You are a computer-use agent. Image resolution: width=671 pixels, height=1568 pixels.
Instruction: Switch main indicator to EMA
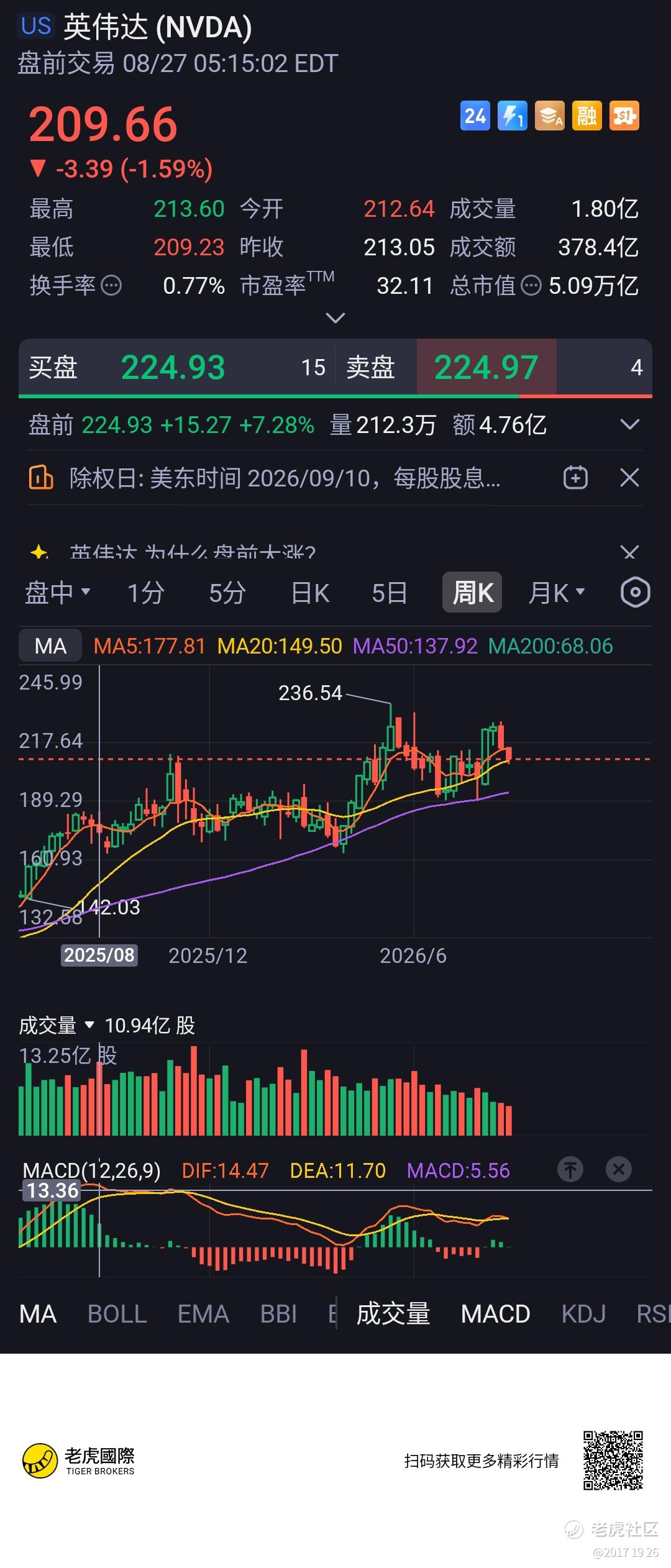(x=203, y=1314)
